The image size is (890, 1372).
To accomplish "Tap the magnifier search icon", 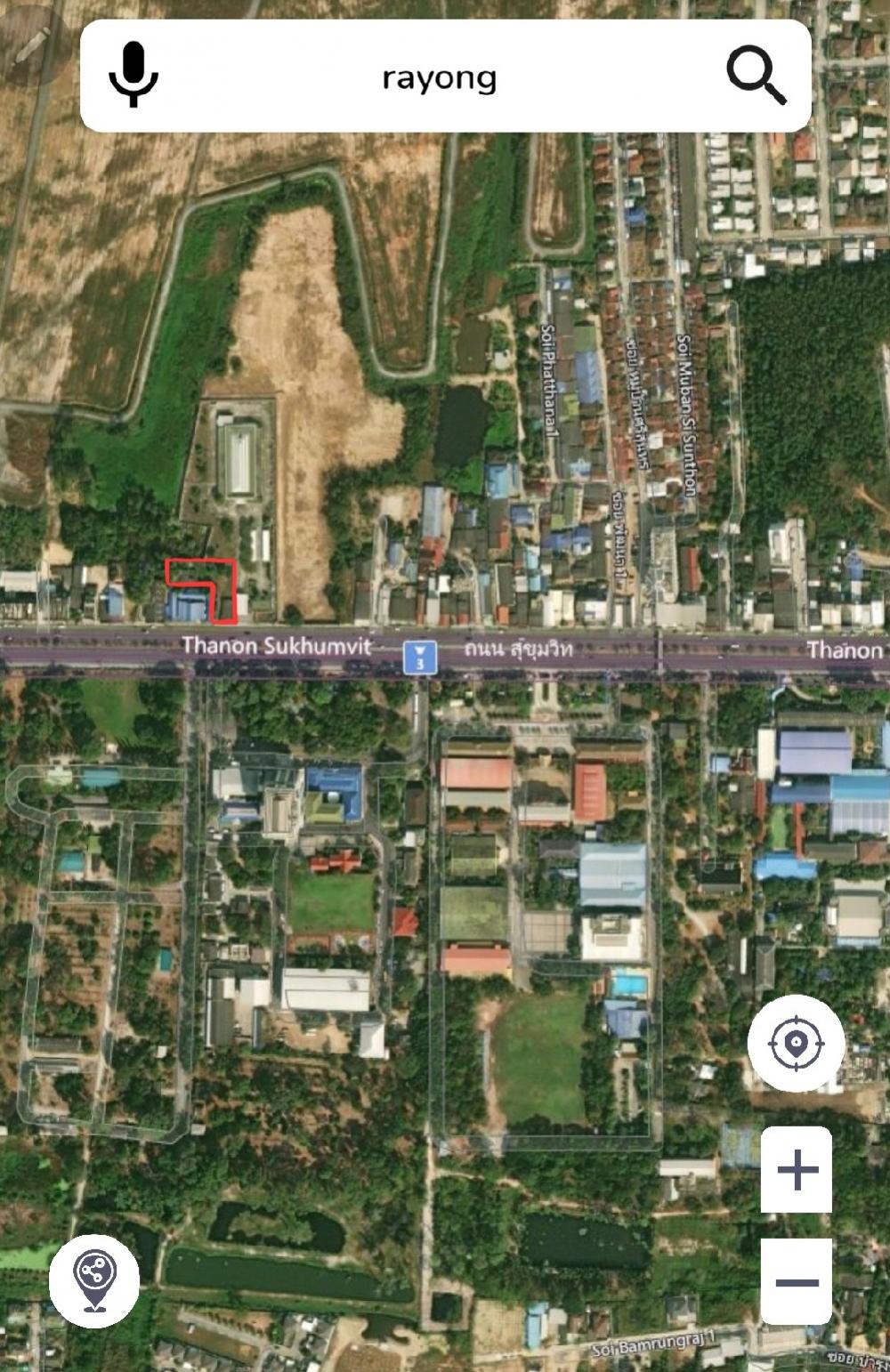I will pyautogui.click(x=756, y=77).
